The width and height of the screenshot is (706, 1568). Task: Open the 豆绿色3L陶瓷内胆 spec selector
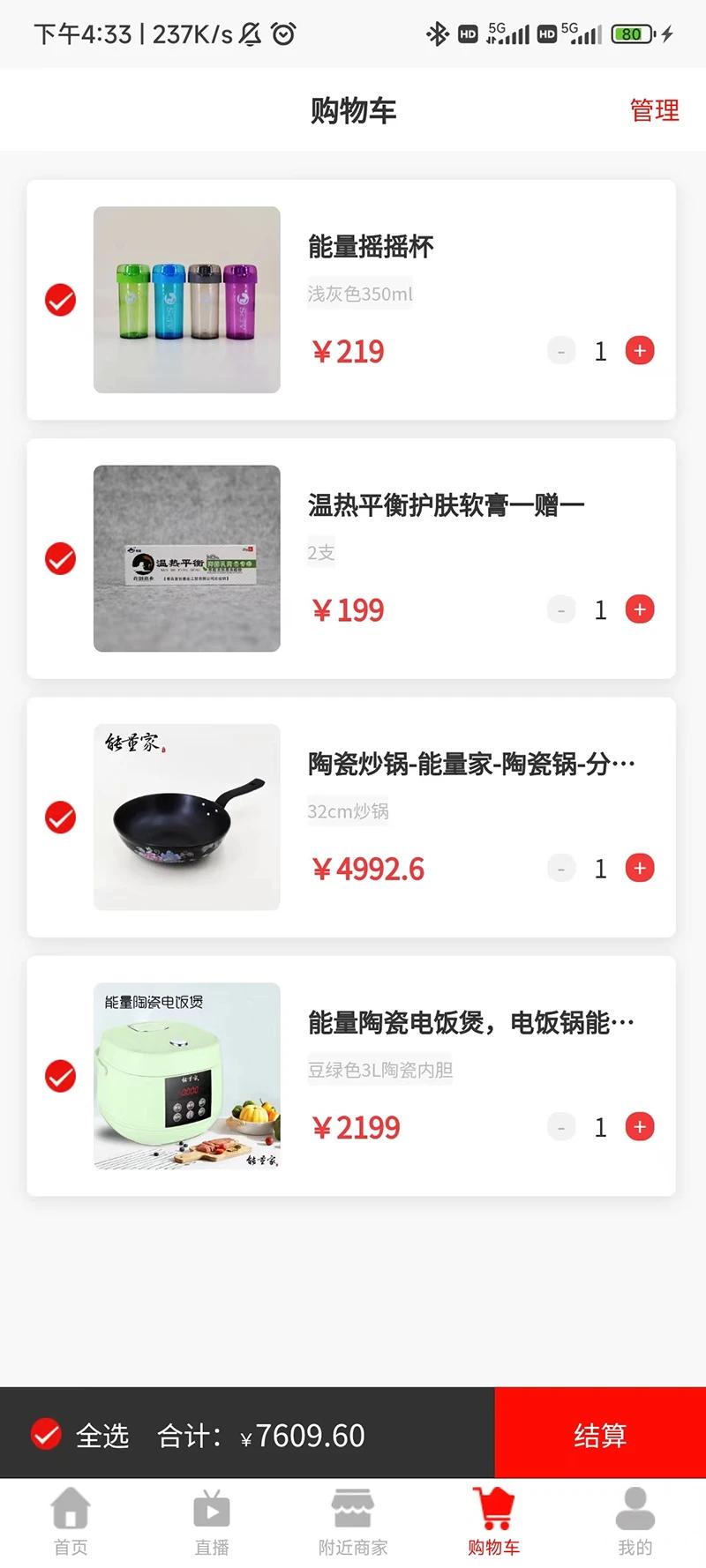(x=379, y=1069)
